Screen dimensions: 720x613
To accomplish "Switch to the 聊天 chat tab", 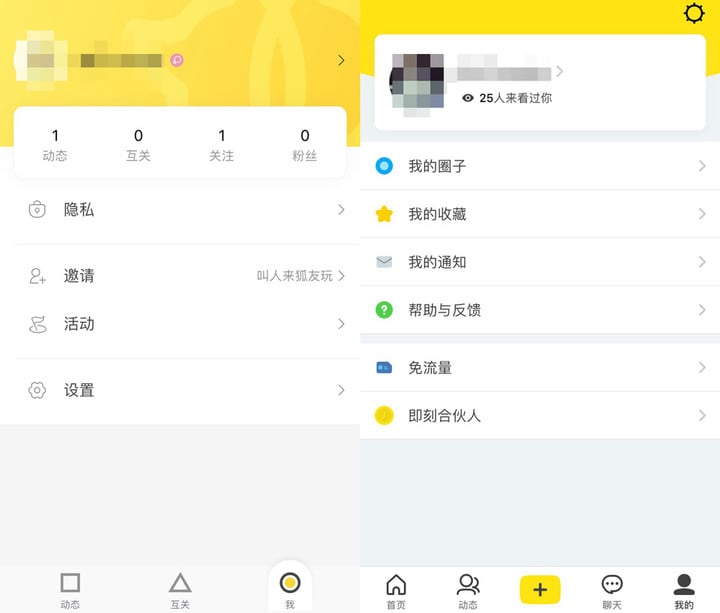I will (x=612, y=590).
